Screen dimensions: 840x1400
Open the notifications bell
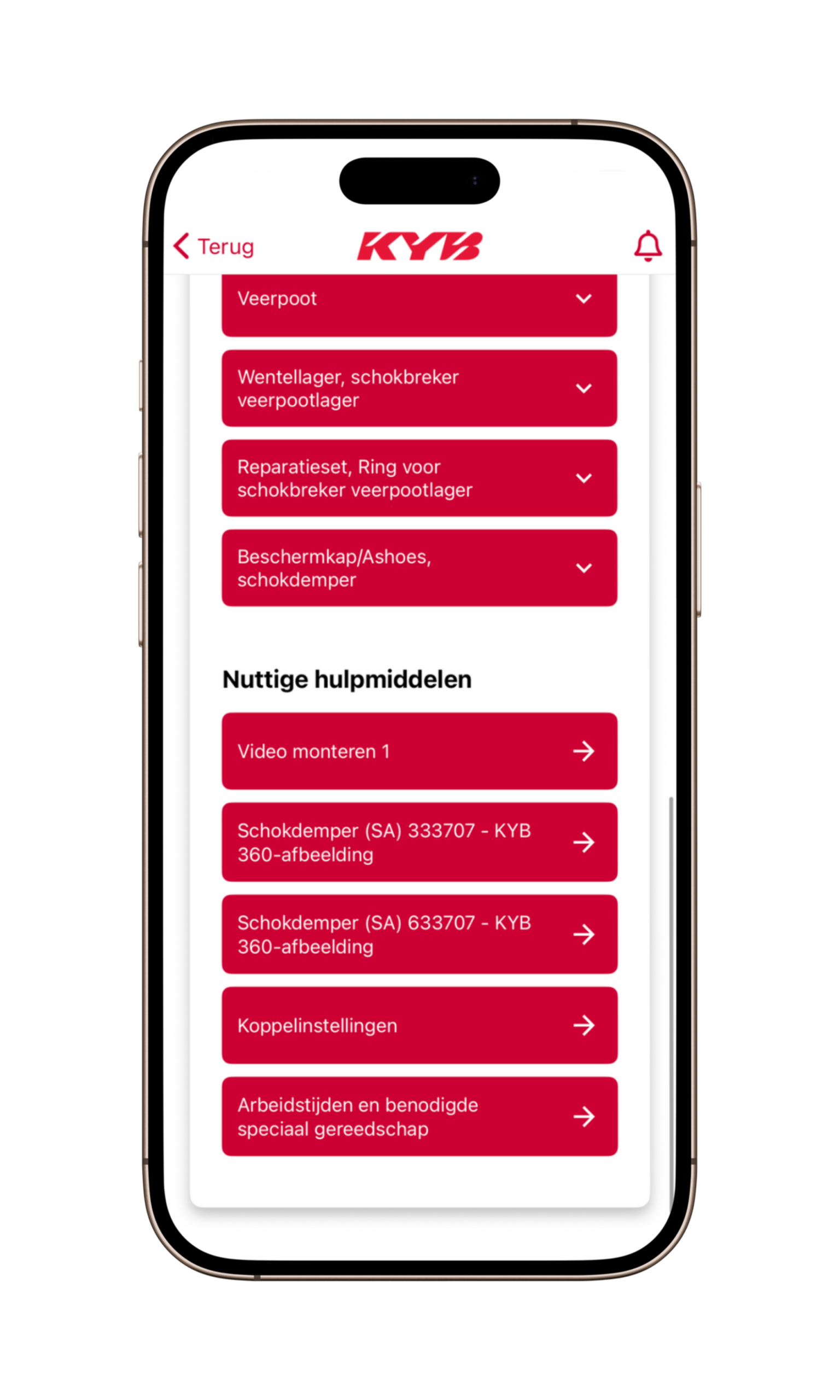[647, 246]
